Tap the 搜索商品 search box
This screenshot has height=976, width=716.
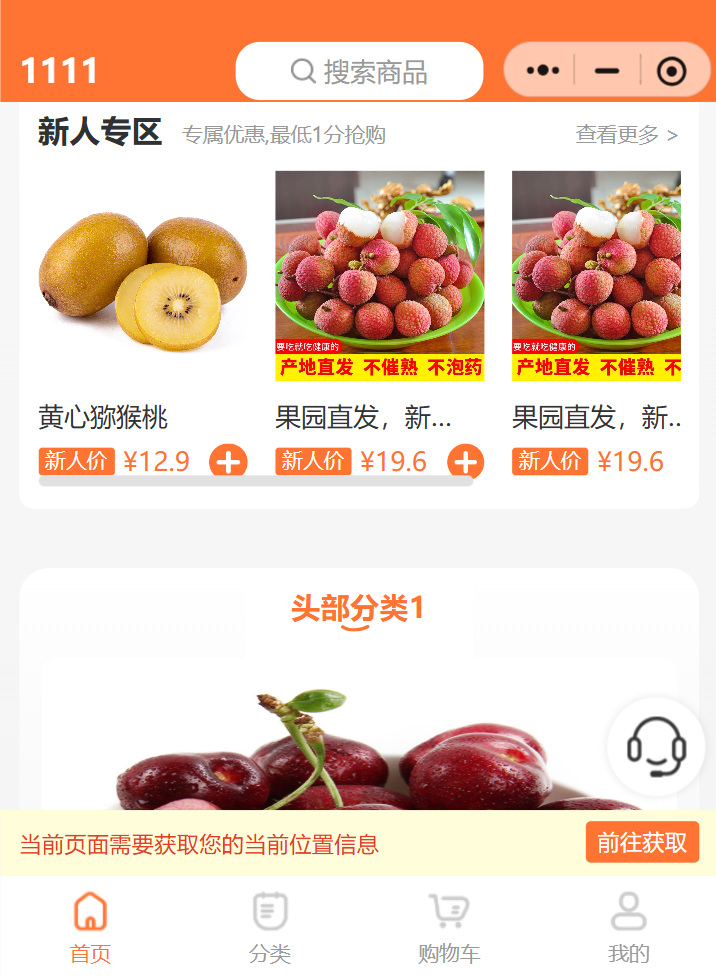click(359, 72)
